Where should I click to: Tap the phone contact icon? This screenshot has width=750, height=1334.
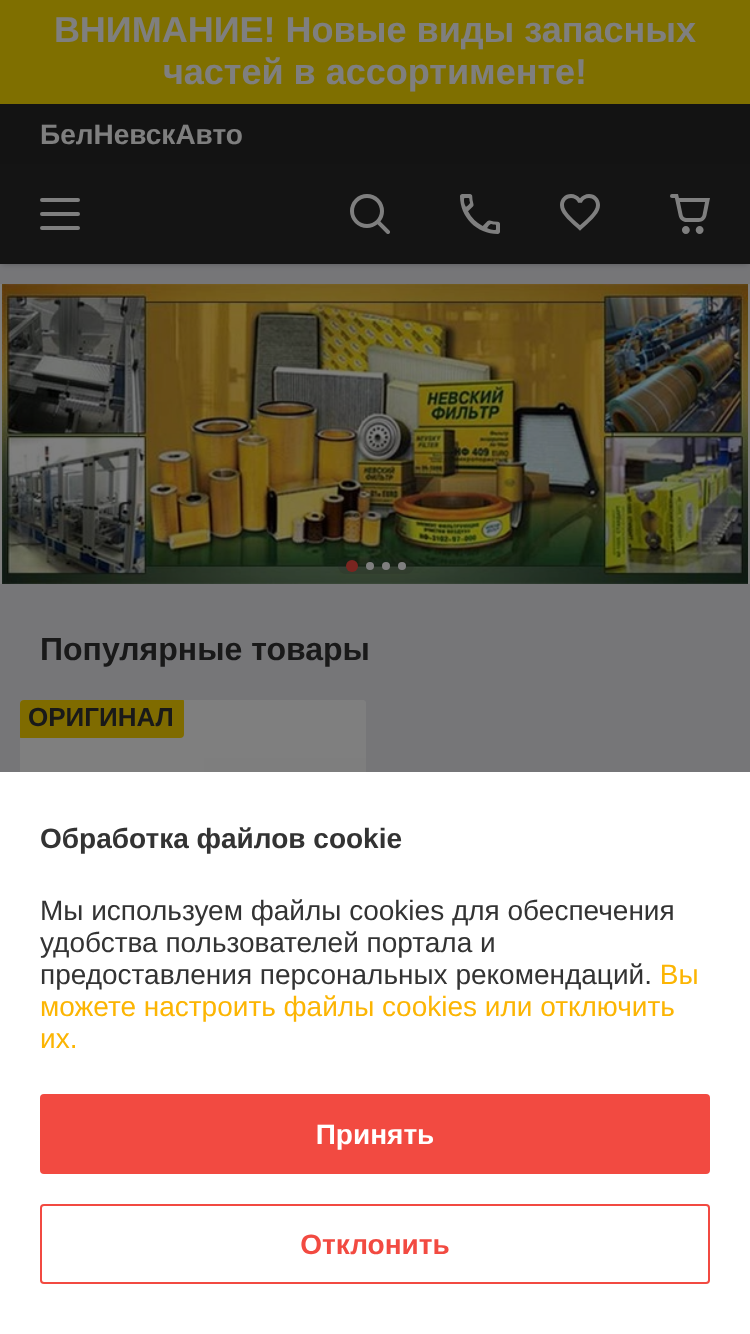[480, 214]
